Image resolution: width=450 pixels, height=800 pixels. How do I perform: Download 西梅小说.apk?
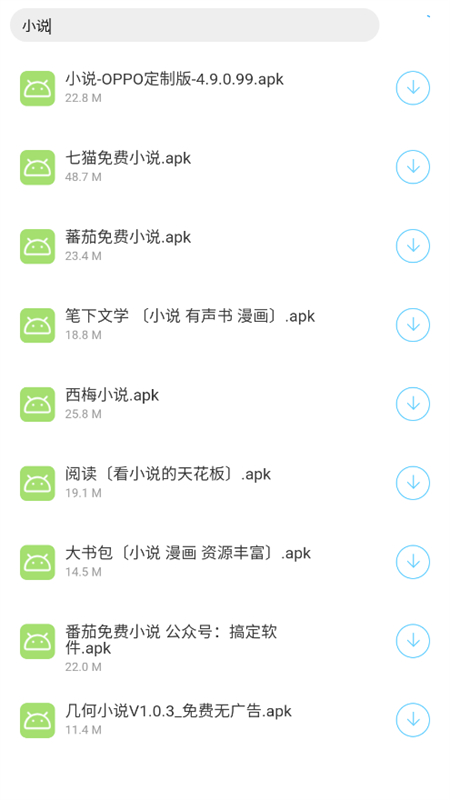[413, 404]
